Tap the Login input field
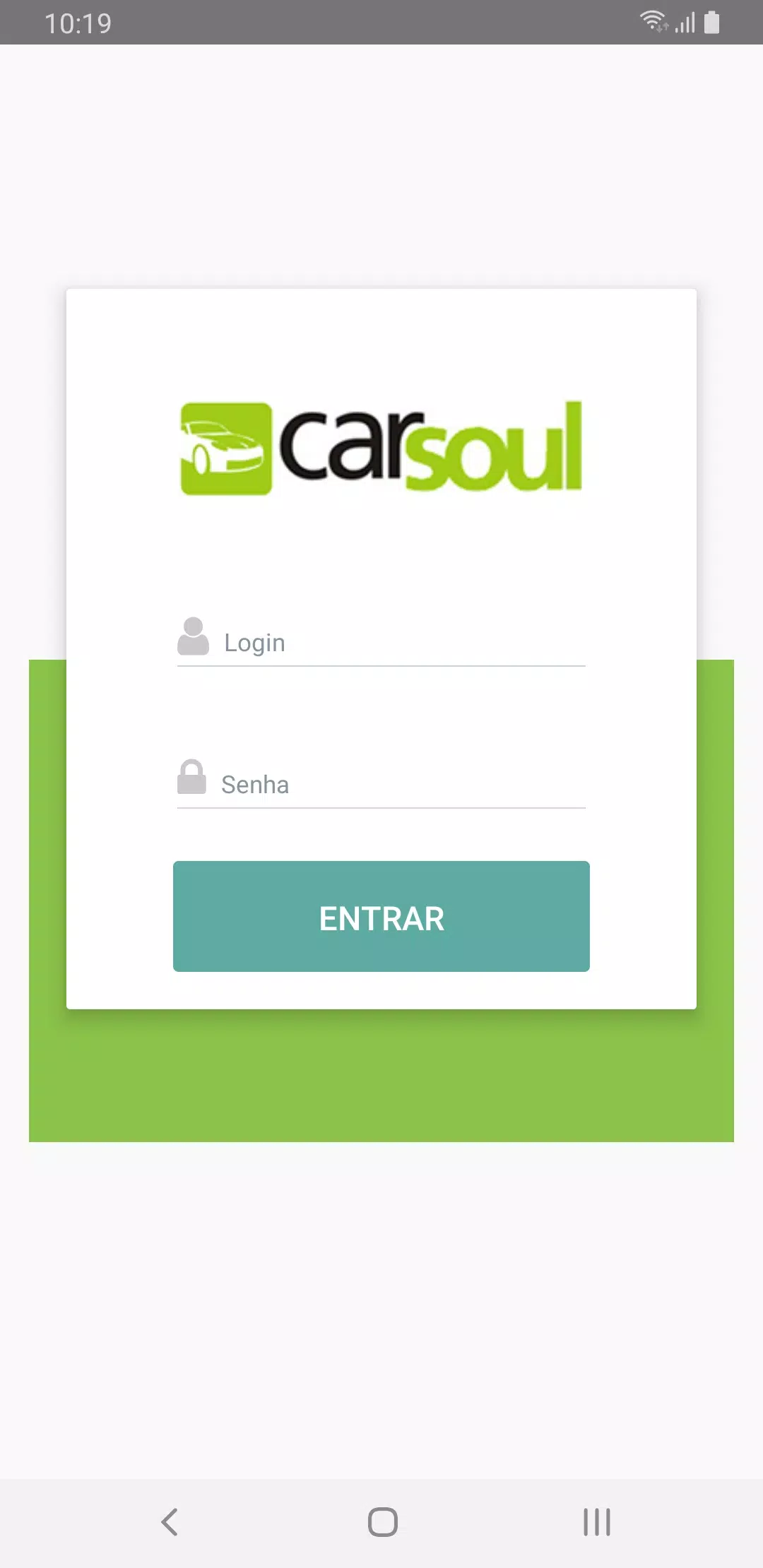 pos(381,641)
